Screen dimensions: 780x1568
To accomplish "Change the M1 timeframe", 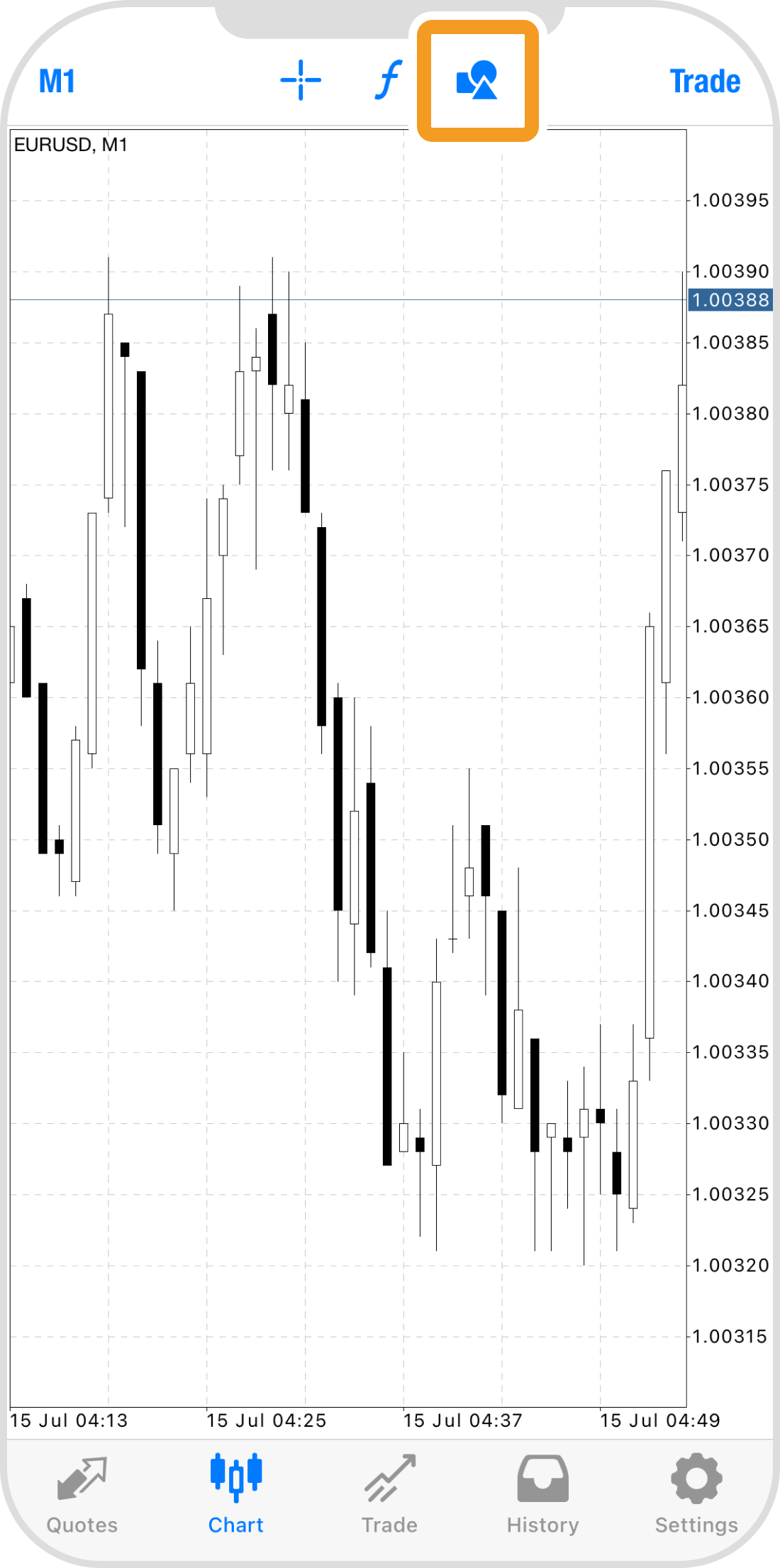I will [x=57, y=82].
